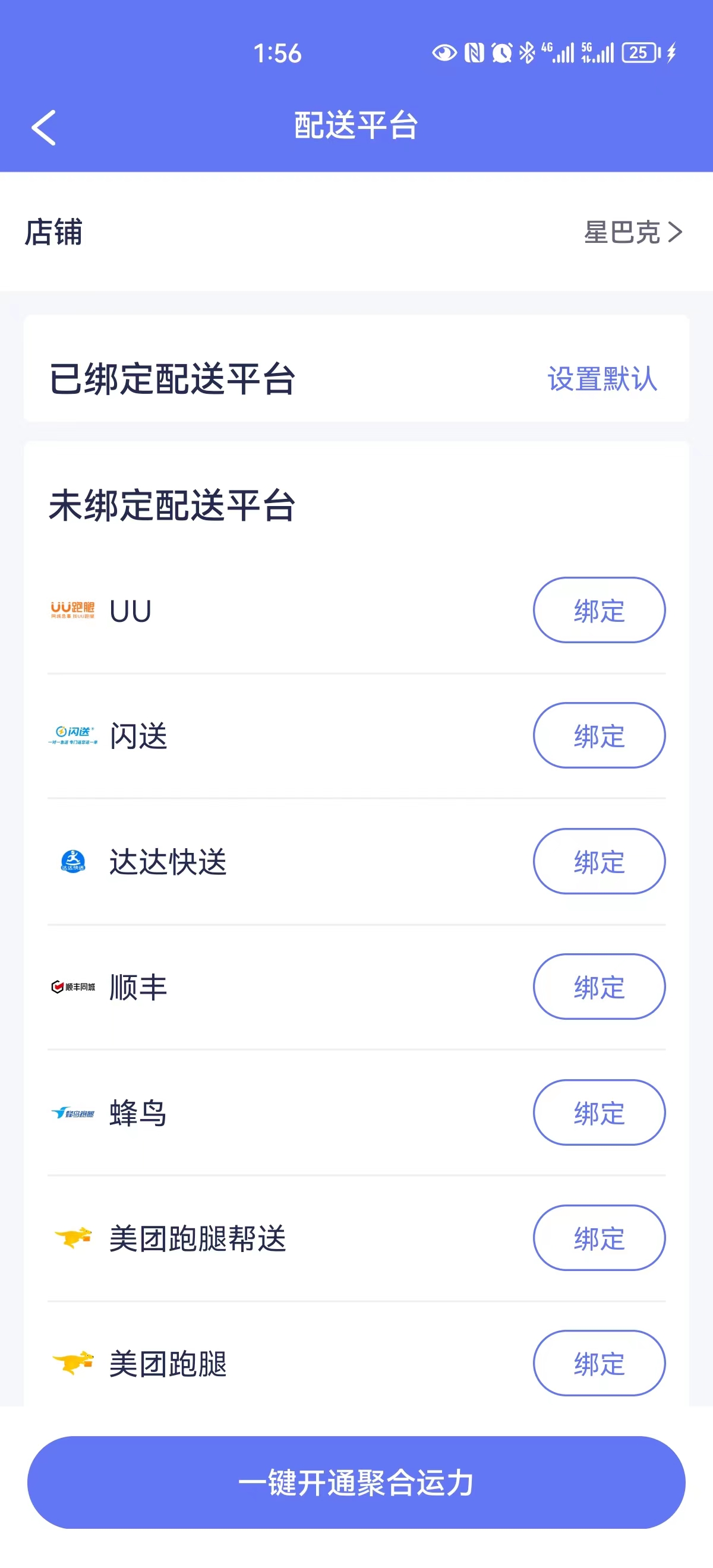
Task: Bind the 美团跑腿 delivery platform
Action: pyautogui.click(x=598, y=1364)
